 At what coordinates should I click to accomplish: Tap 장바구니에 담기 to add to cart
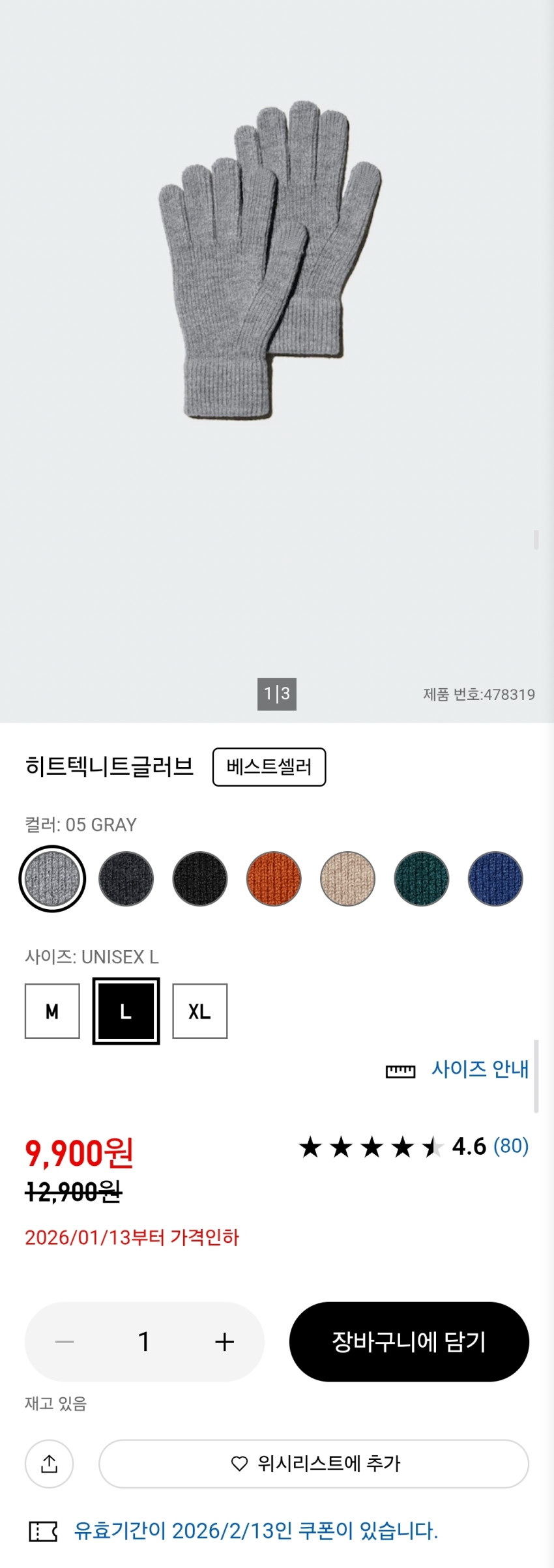pyautogui.click(x=409, y=1342)
